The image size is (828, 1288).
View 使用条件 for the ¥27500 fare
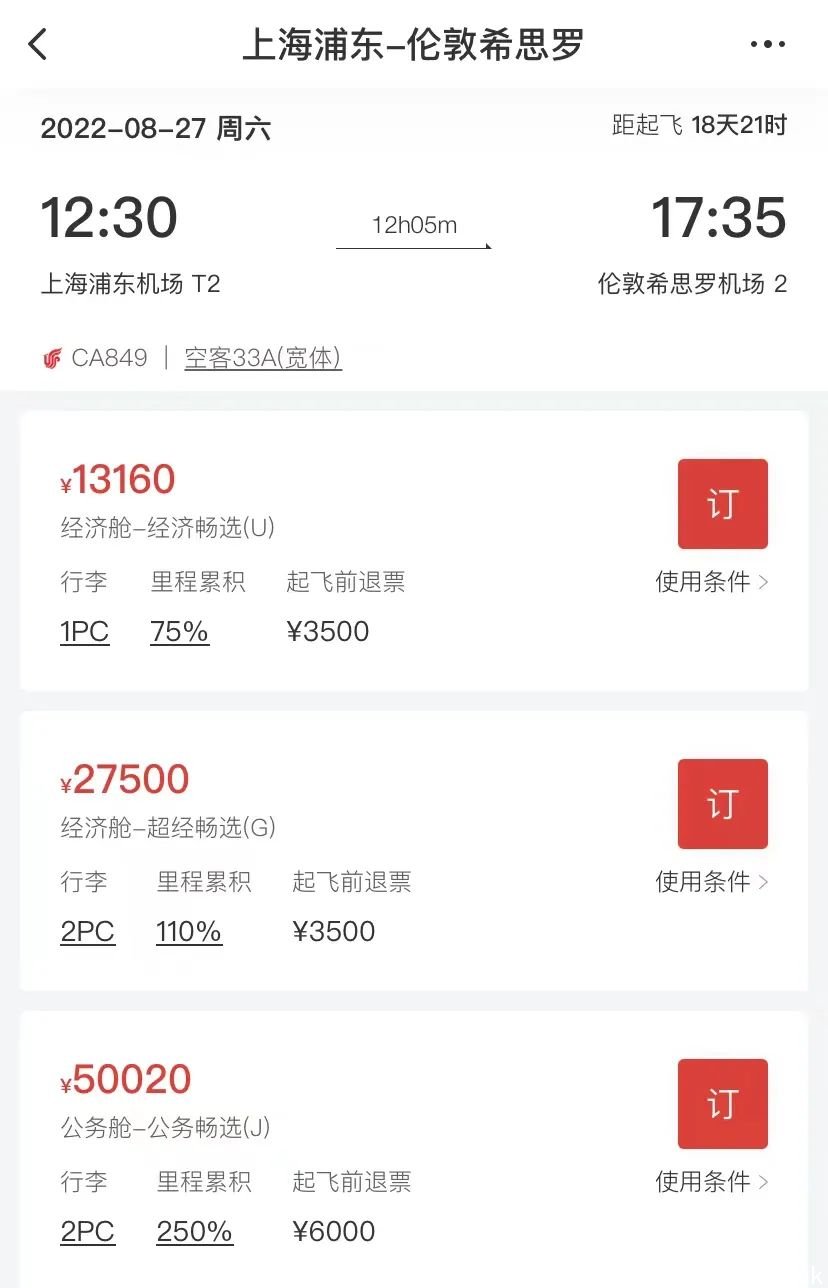click(711, 882)
